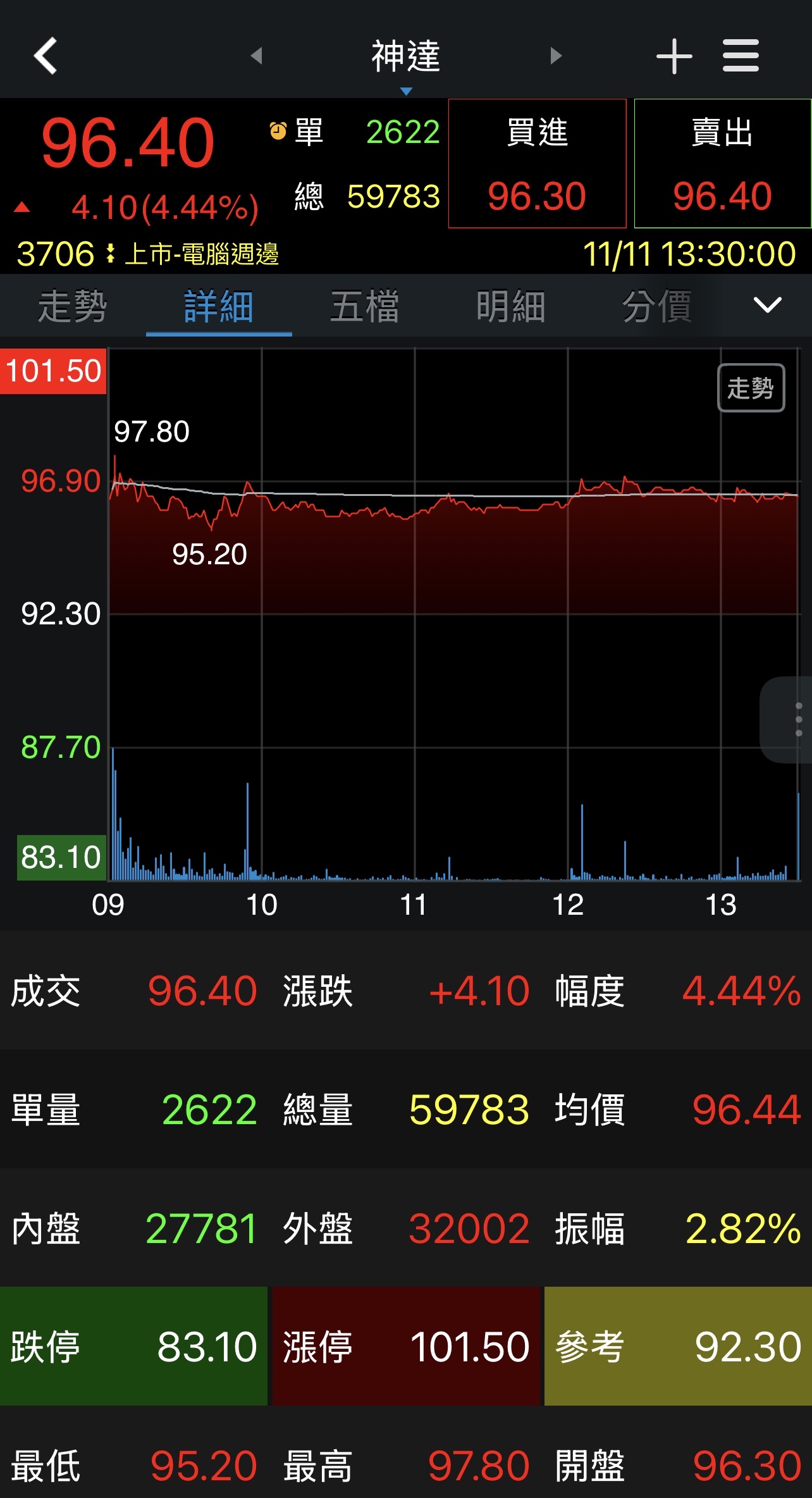Tap the 賣出 sell button at 96.40

[722, 163]
